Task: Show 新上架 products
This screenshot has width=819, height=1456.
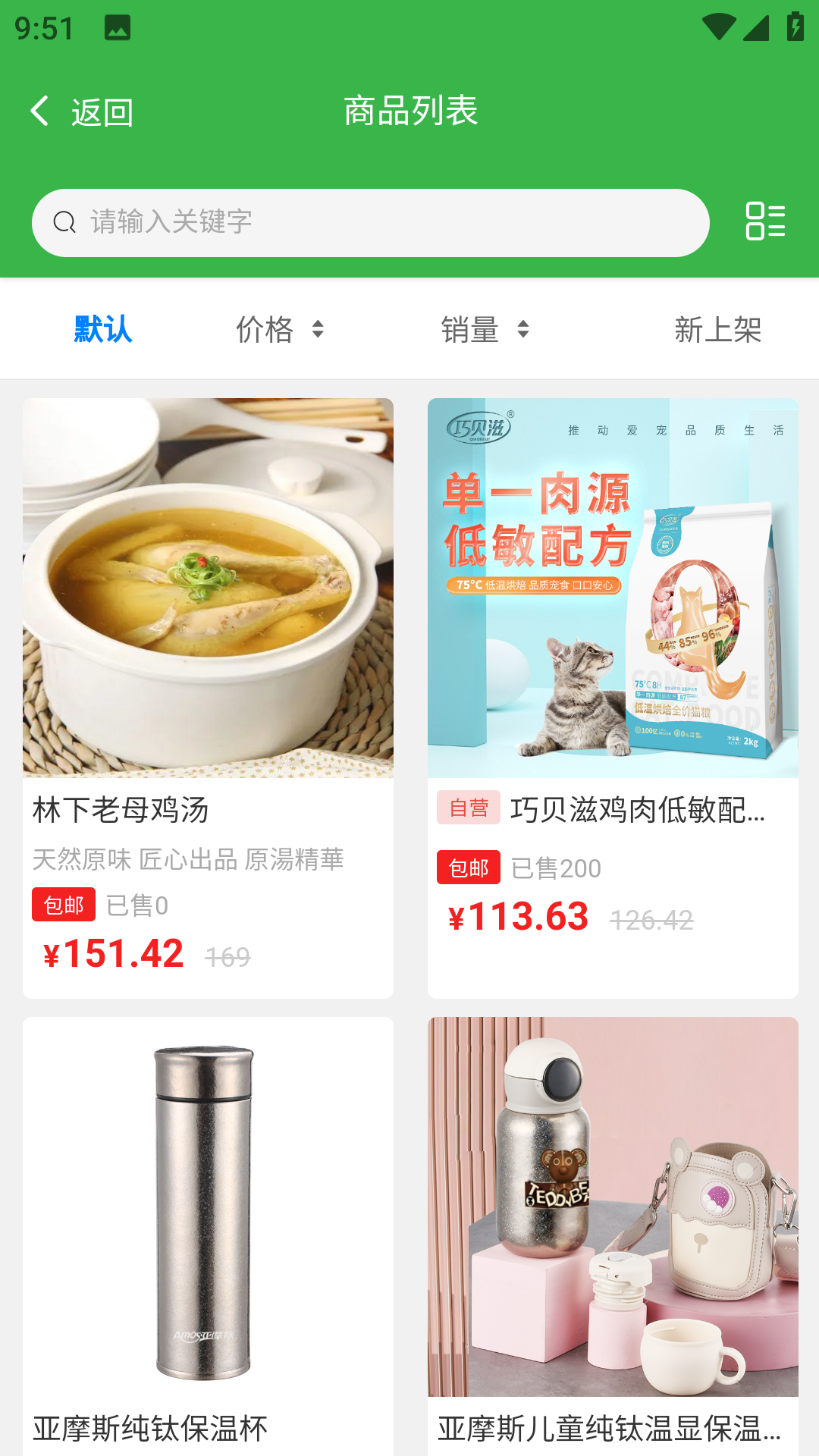Action: pos(717,330)
